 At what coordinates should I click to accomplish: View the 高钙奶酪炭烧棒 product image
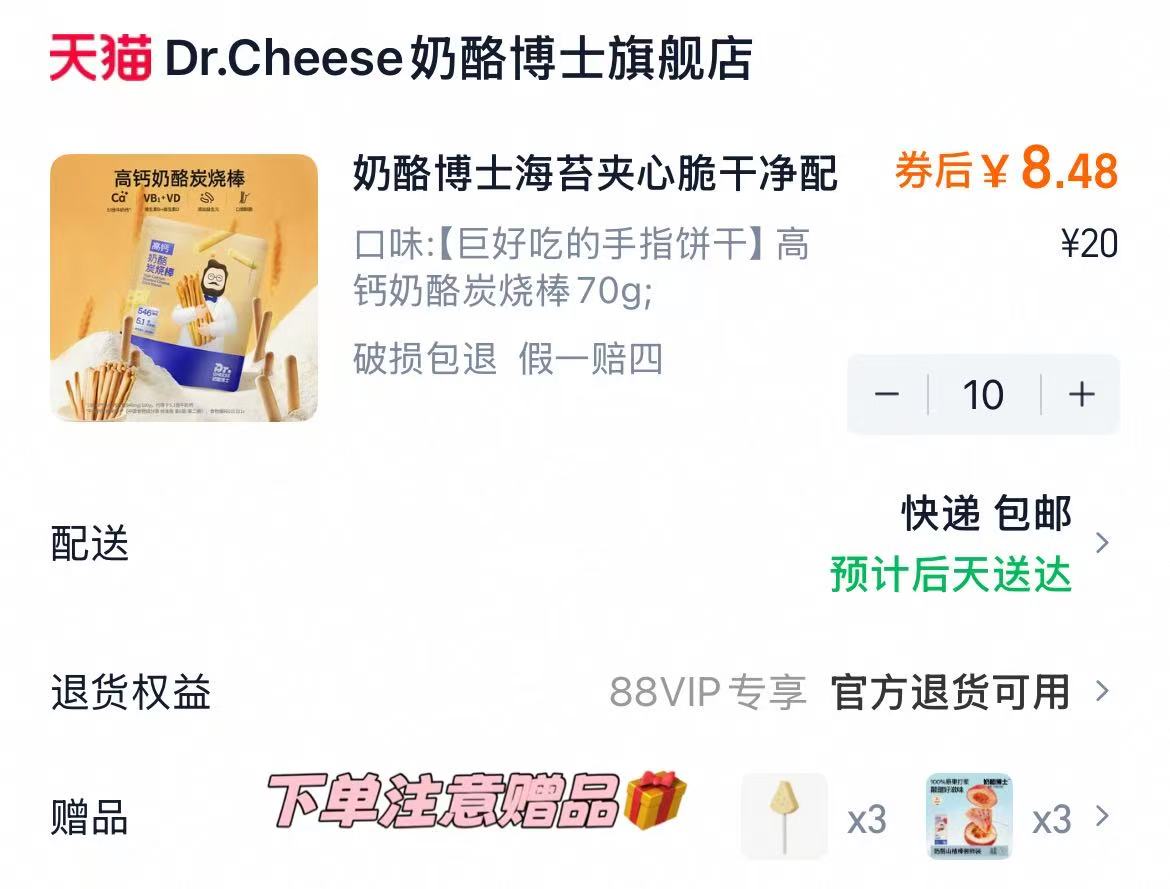tap(184, 288)
